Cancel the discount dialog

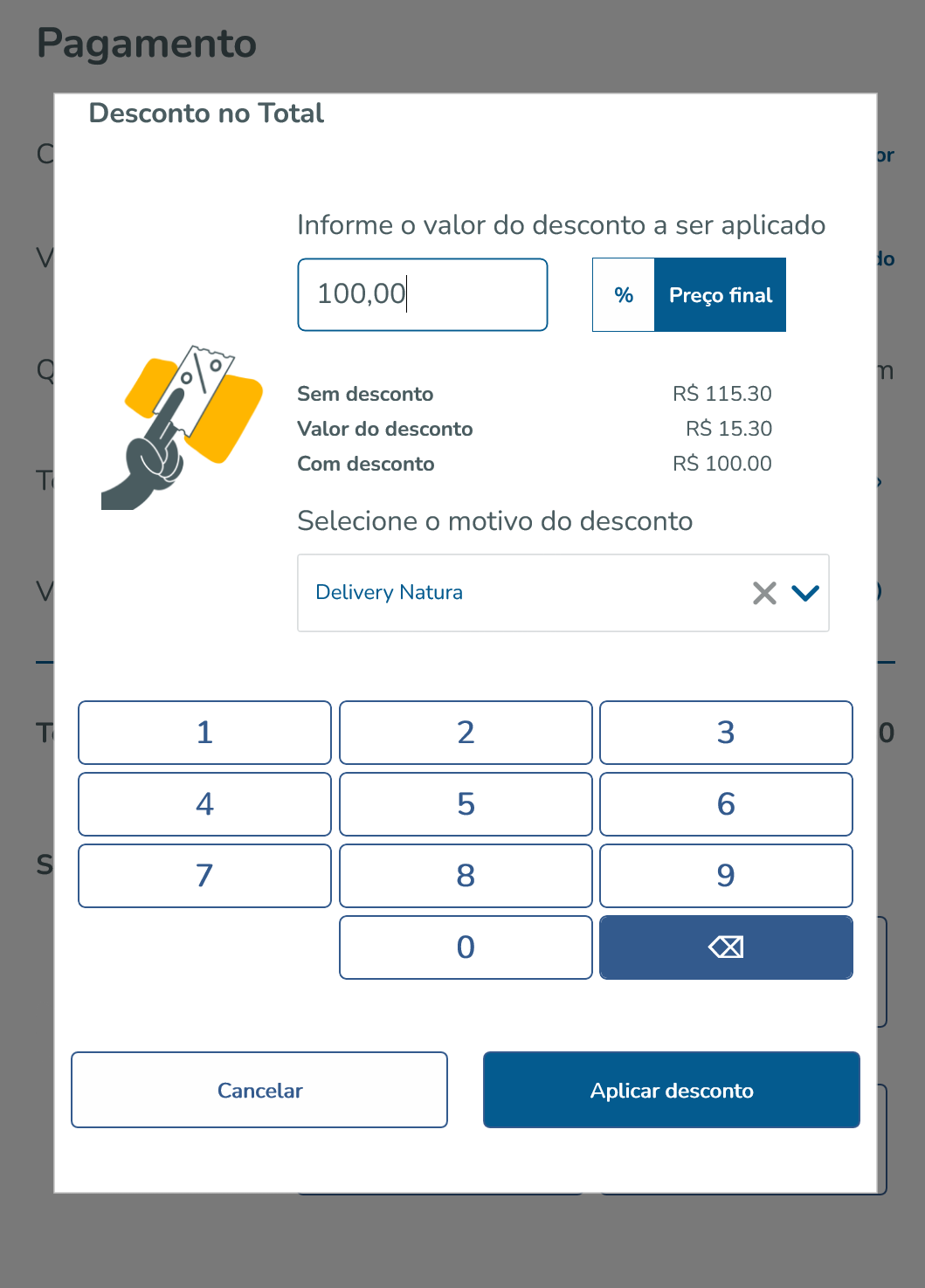(x=259, y=1090)
